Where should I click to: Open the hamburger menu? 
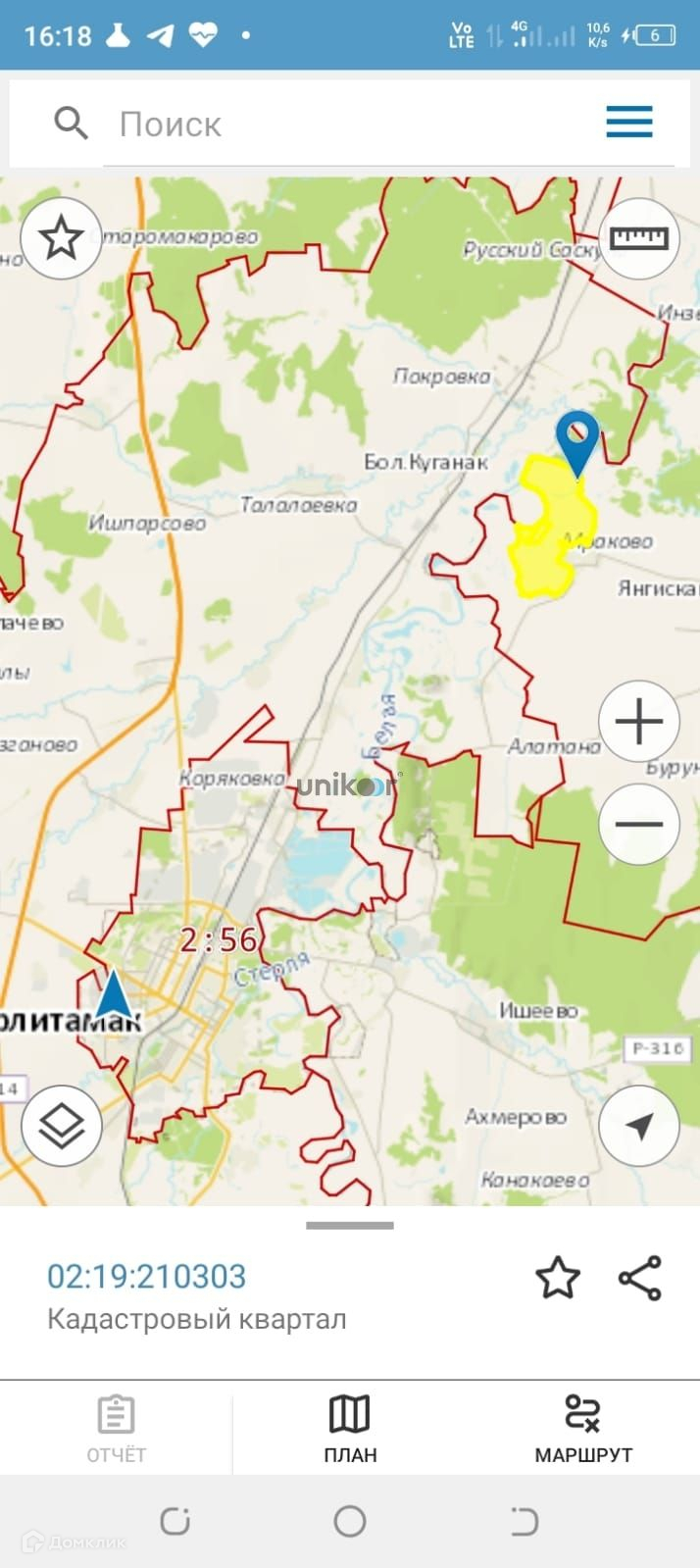coord(629,123)
